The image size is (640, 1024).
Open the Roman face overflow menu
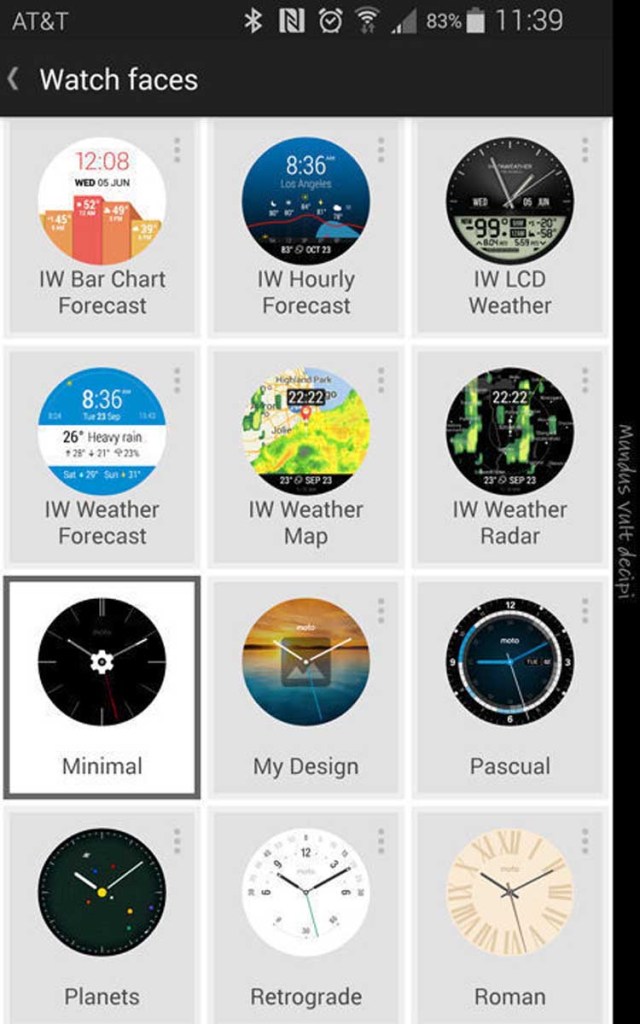[x=585, y=842]
